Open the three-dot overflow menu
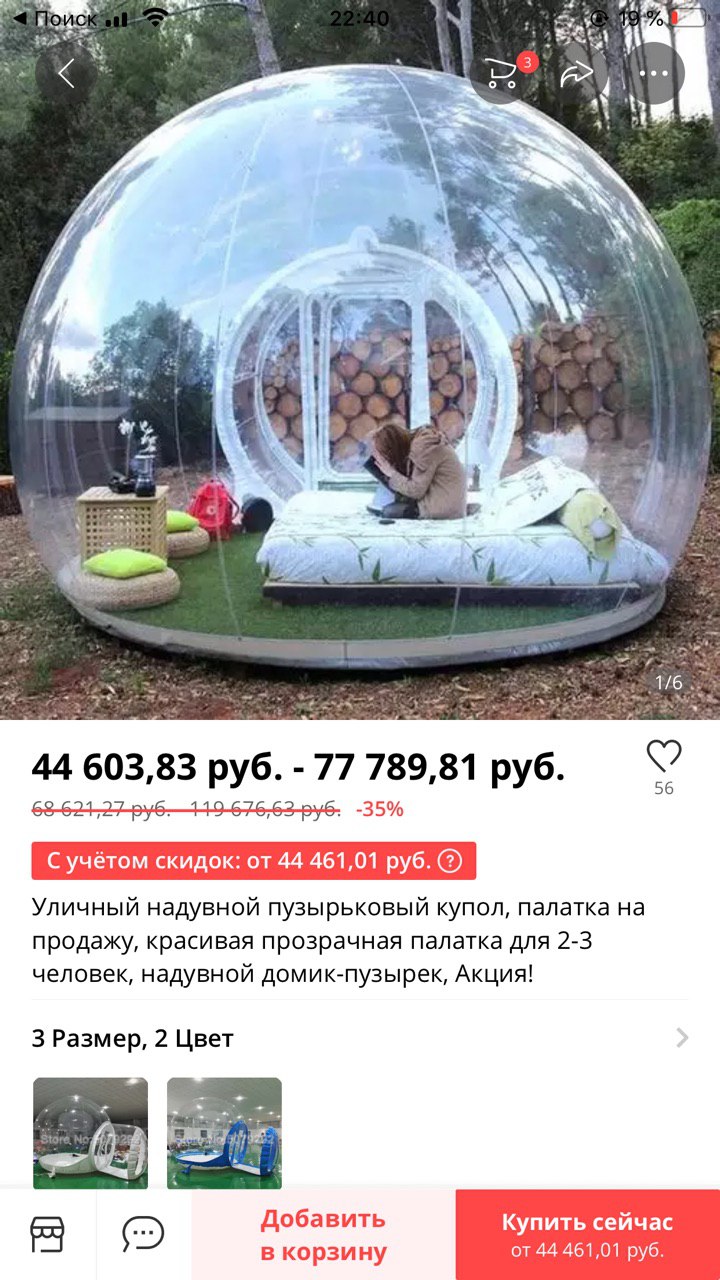Image resolution: width=720 pixels, height=1280 pixels. coord(657,73)
